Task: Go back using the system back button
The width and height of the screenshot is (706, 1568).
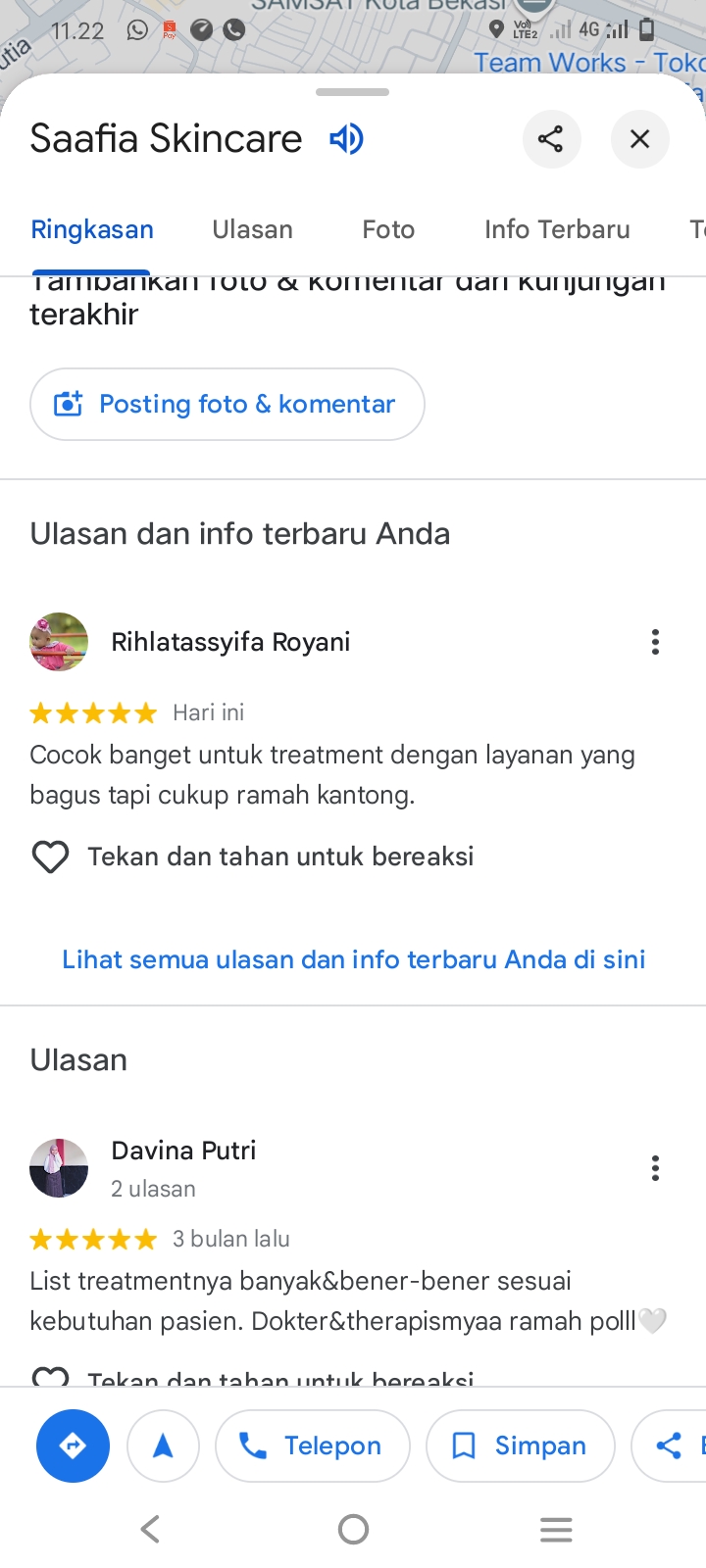Action: (x=150, y=1529)
